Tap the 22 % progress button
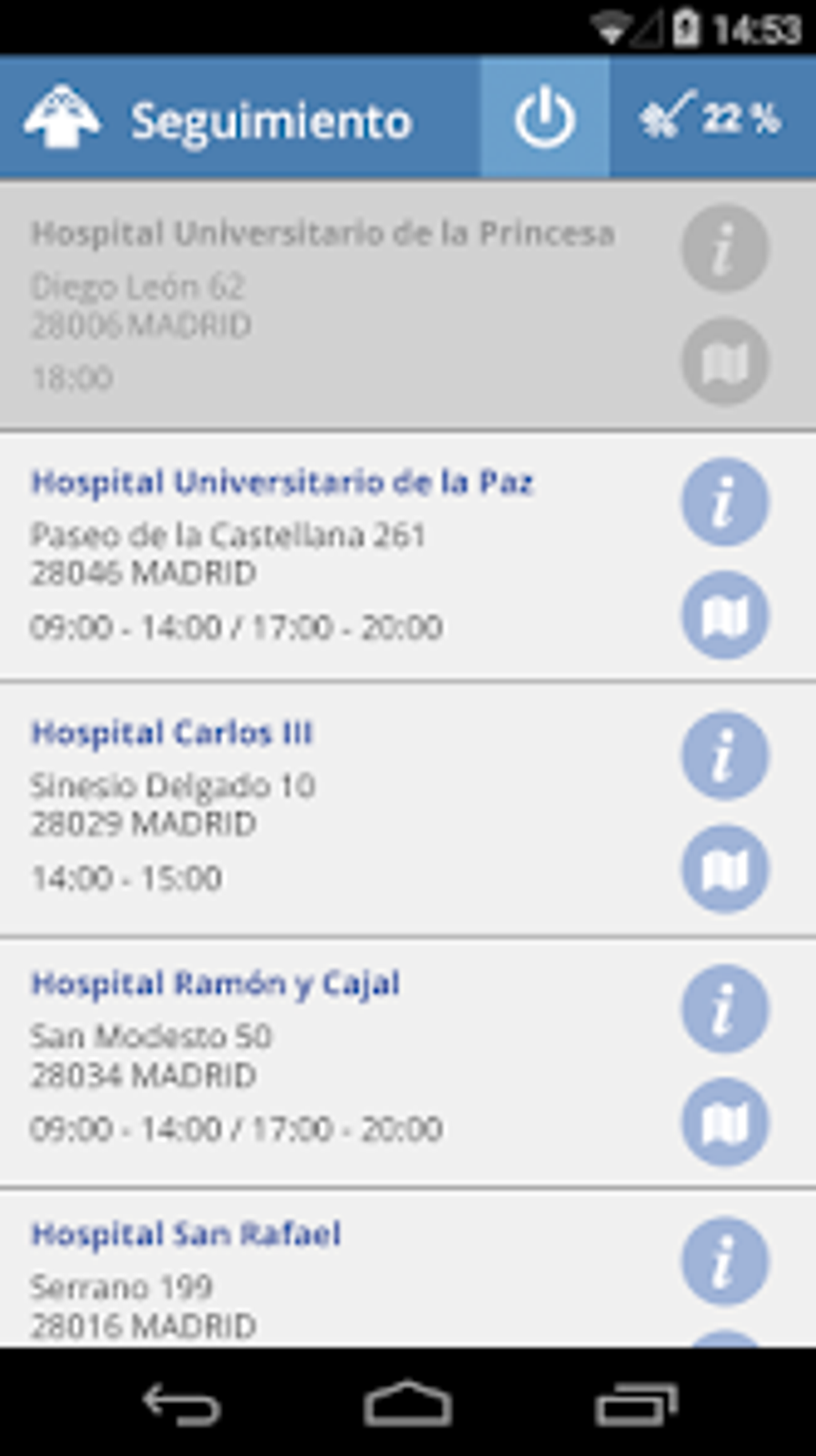 point(712,118)
